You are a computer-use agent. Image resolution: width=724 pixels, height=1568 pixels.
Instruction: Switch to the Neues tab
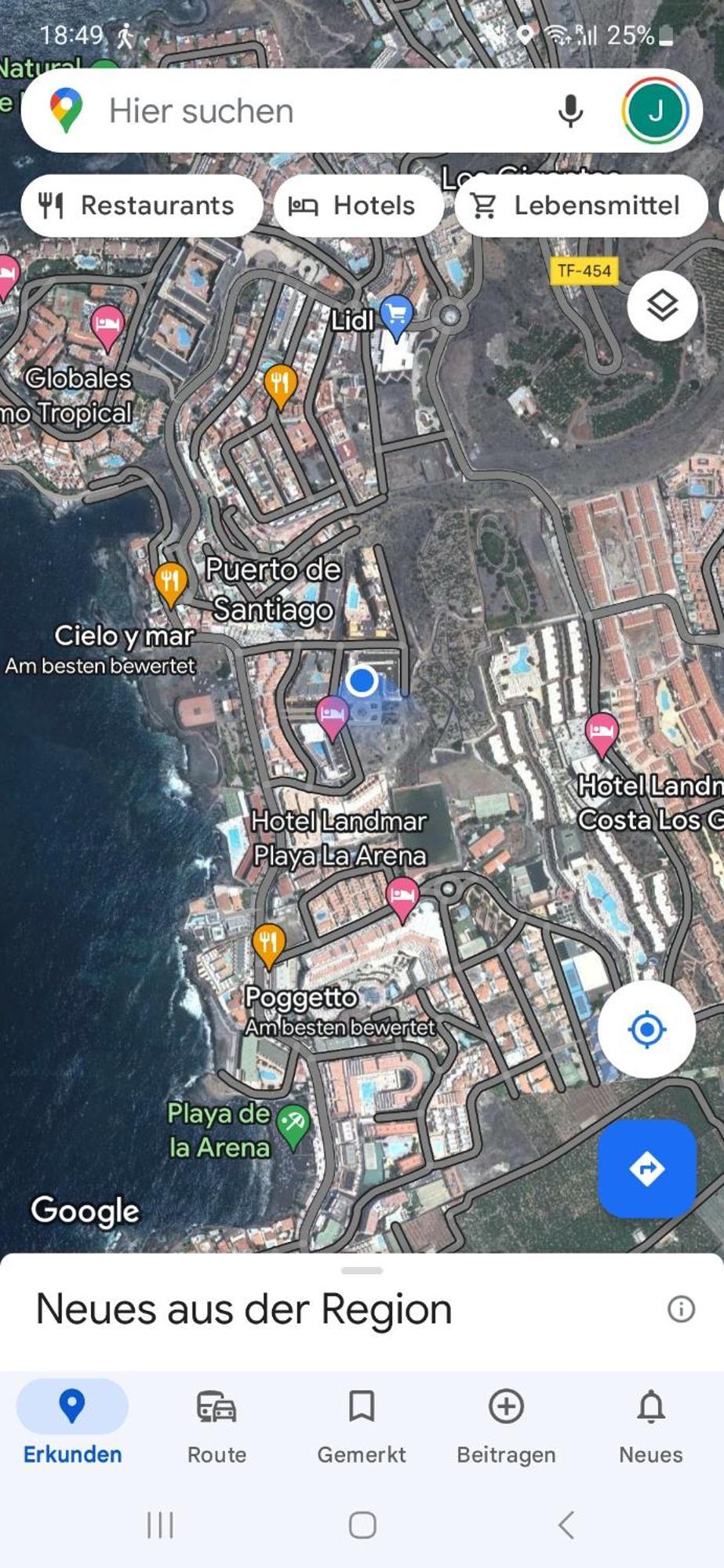coord(650,1423)
